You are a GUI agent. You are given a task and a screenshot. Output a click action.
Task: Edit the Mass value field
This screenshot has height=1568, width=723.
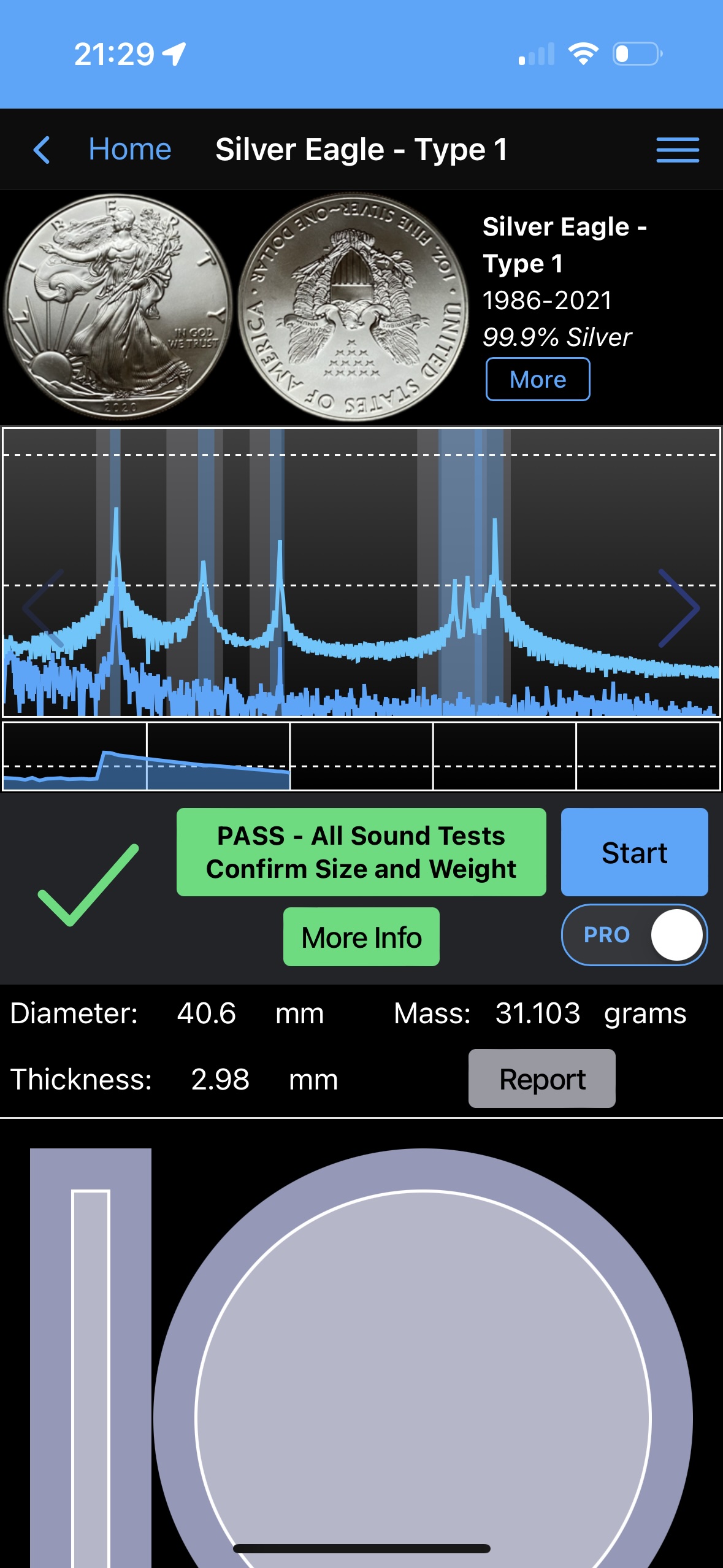[x=537, y=1013]
